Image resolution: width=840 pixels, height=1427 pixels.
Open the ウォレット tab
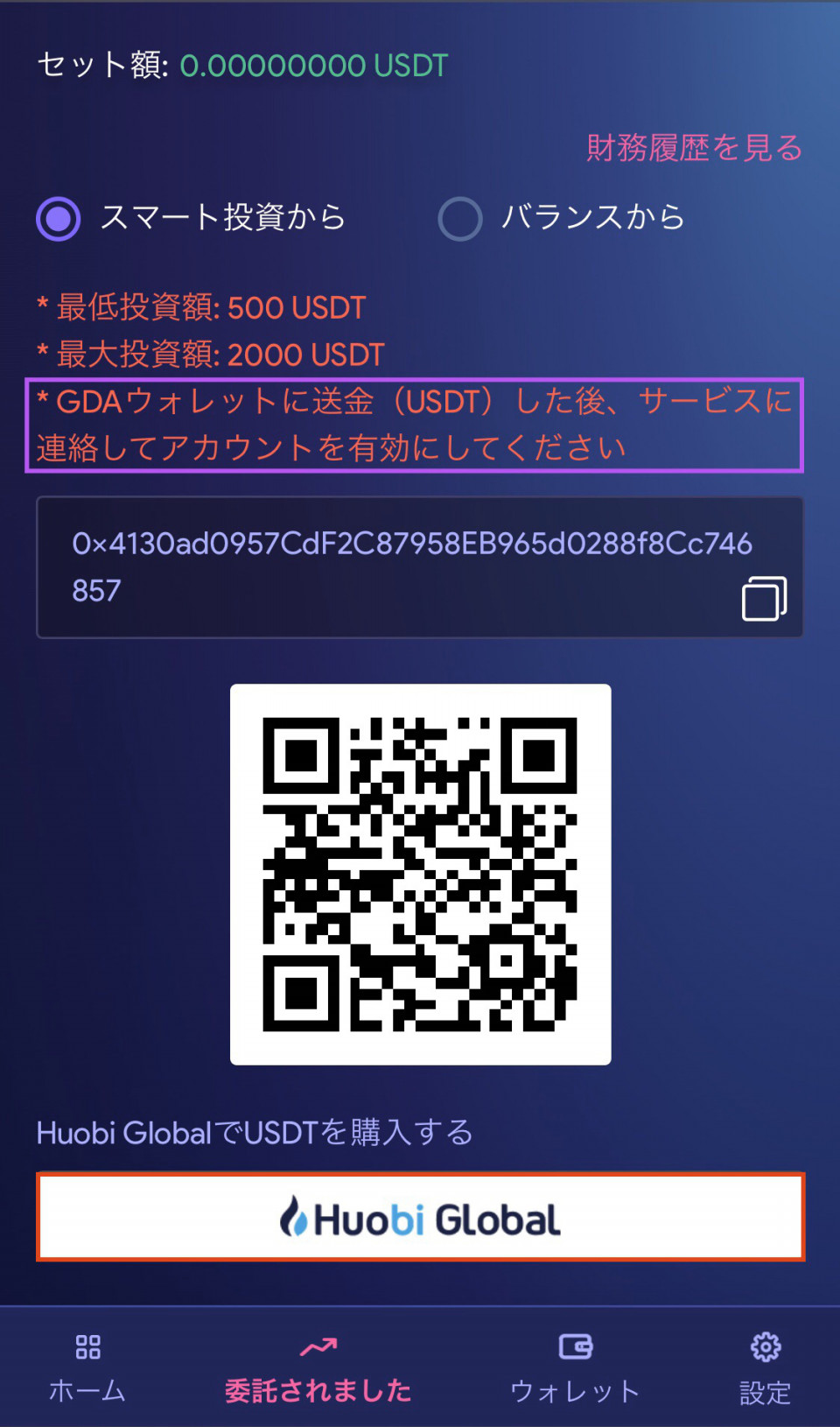[x=575, y=1367]
